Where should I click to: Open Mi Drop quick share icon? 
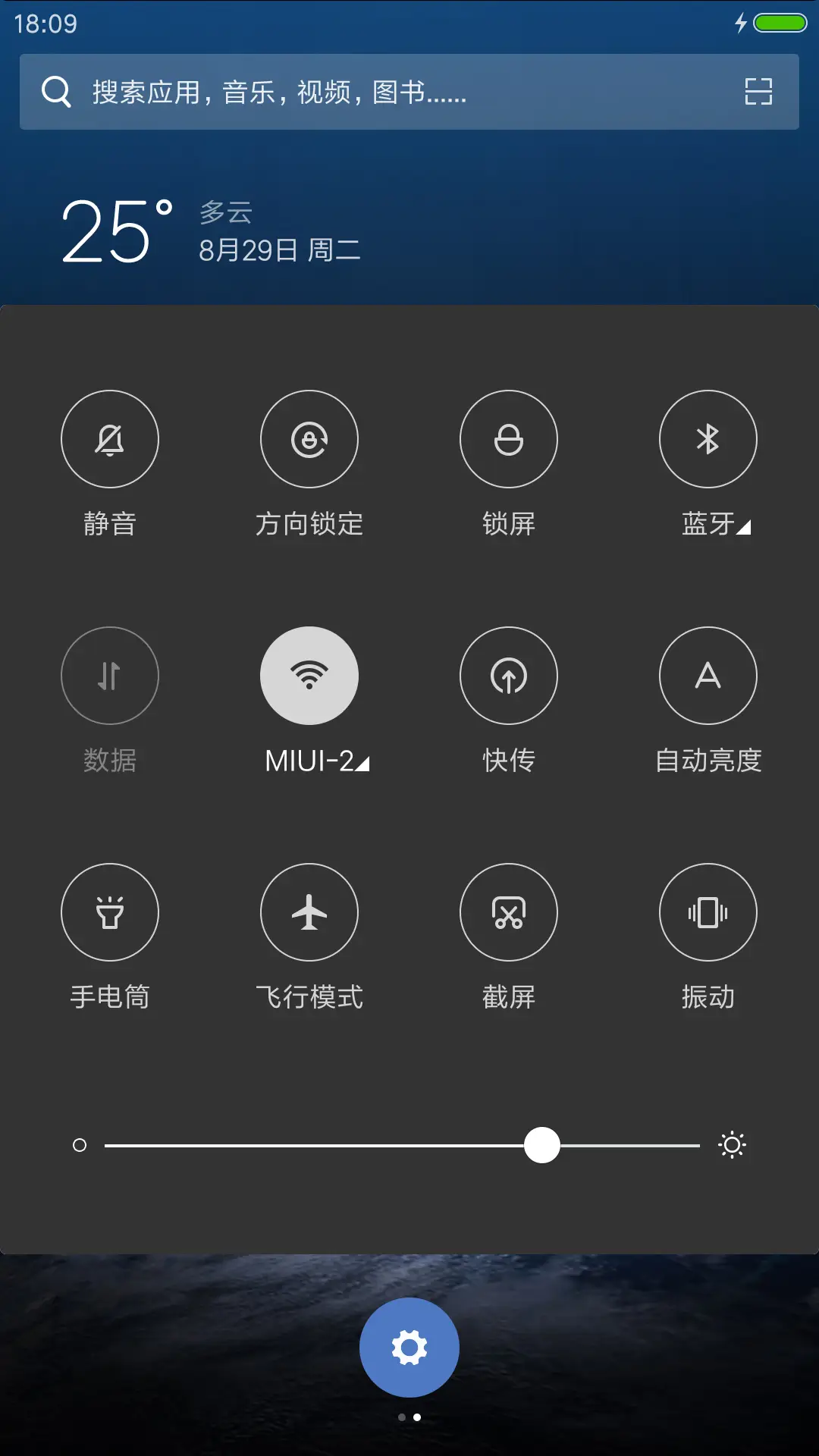click(x=509, y=676)
